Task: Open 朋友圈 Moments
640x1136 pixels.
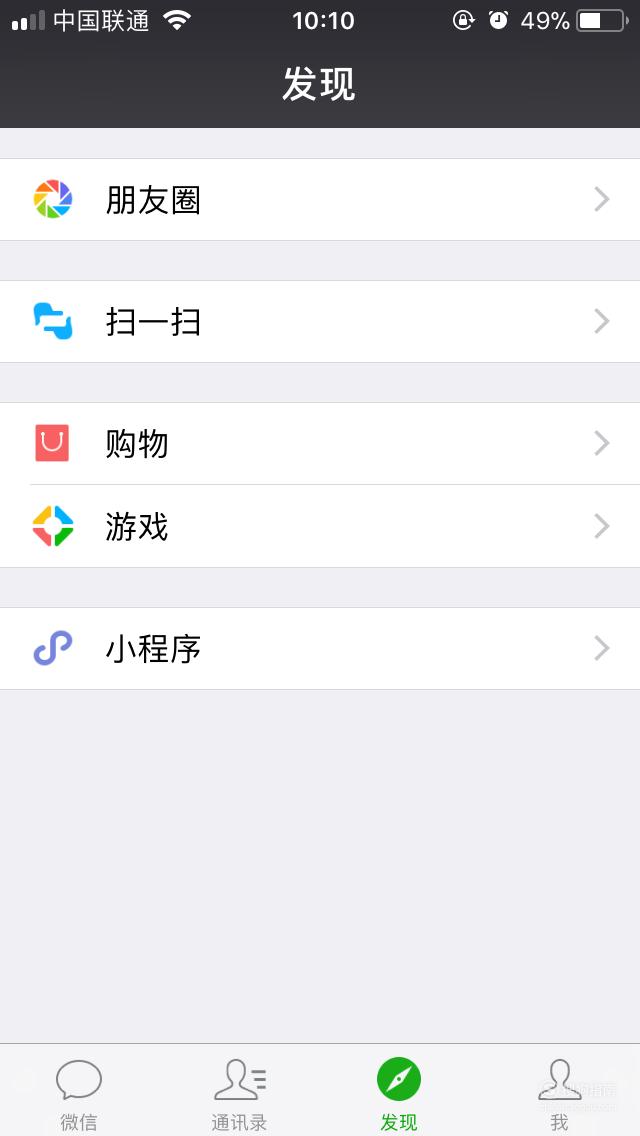Action: [320, 199]
